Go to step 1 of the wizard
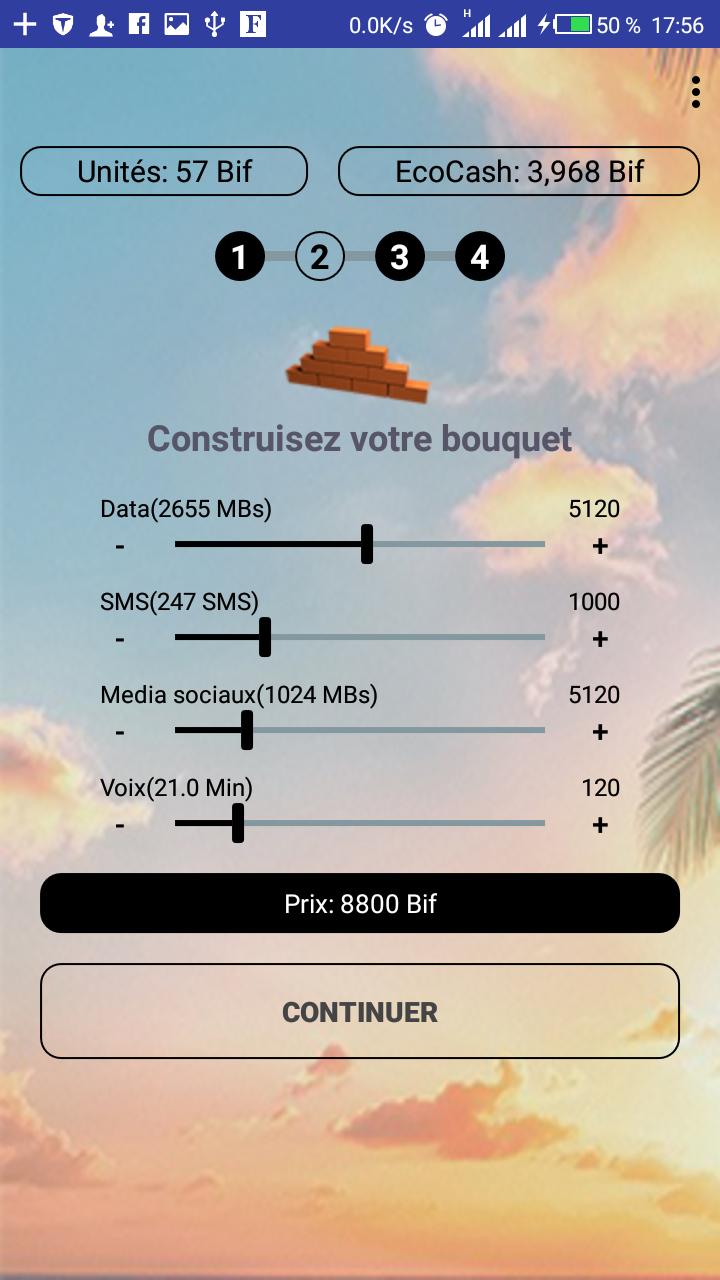This screenshot has width=720, height=1280. [x=239, y=257]
